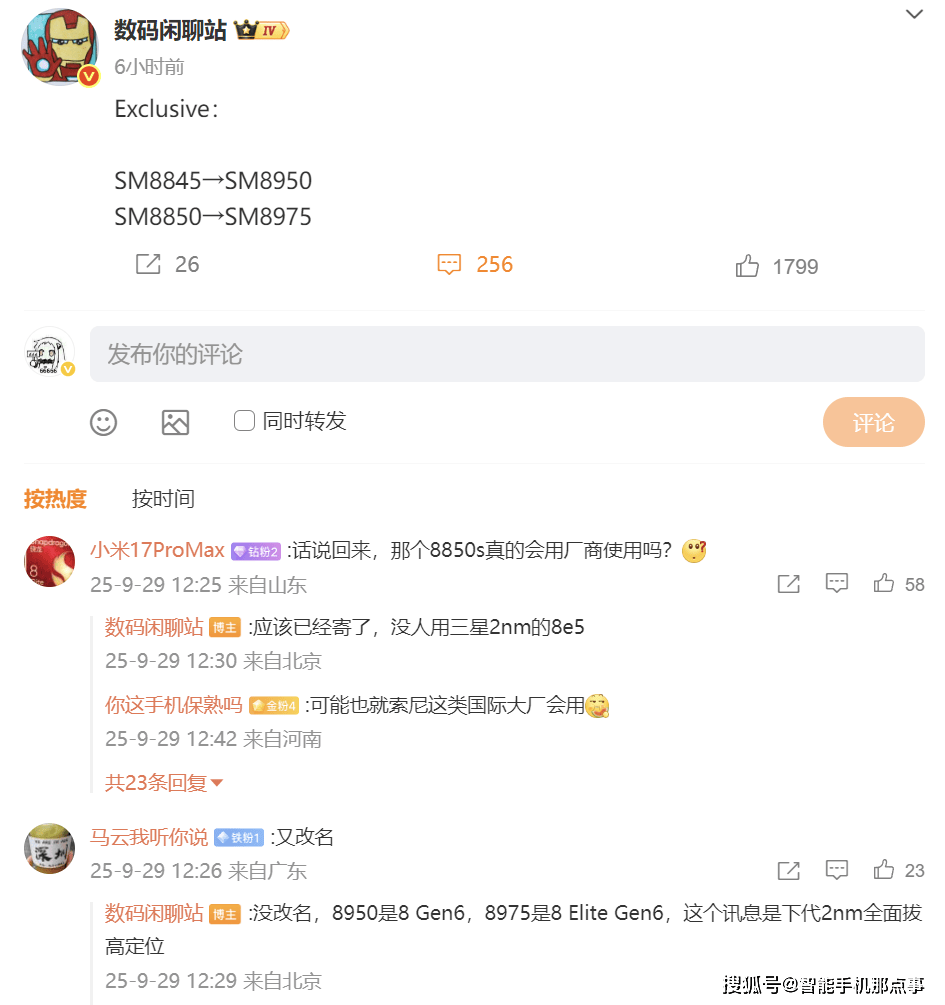945x1005 pixels.
Task: Like 马云我听你说's comment
Action: pyautogui.click(x=884, y=870)
